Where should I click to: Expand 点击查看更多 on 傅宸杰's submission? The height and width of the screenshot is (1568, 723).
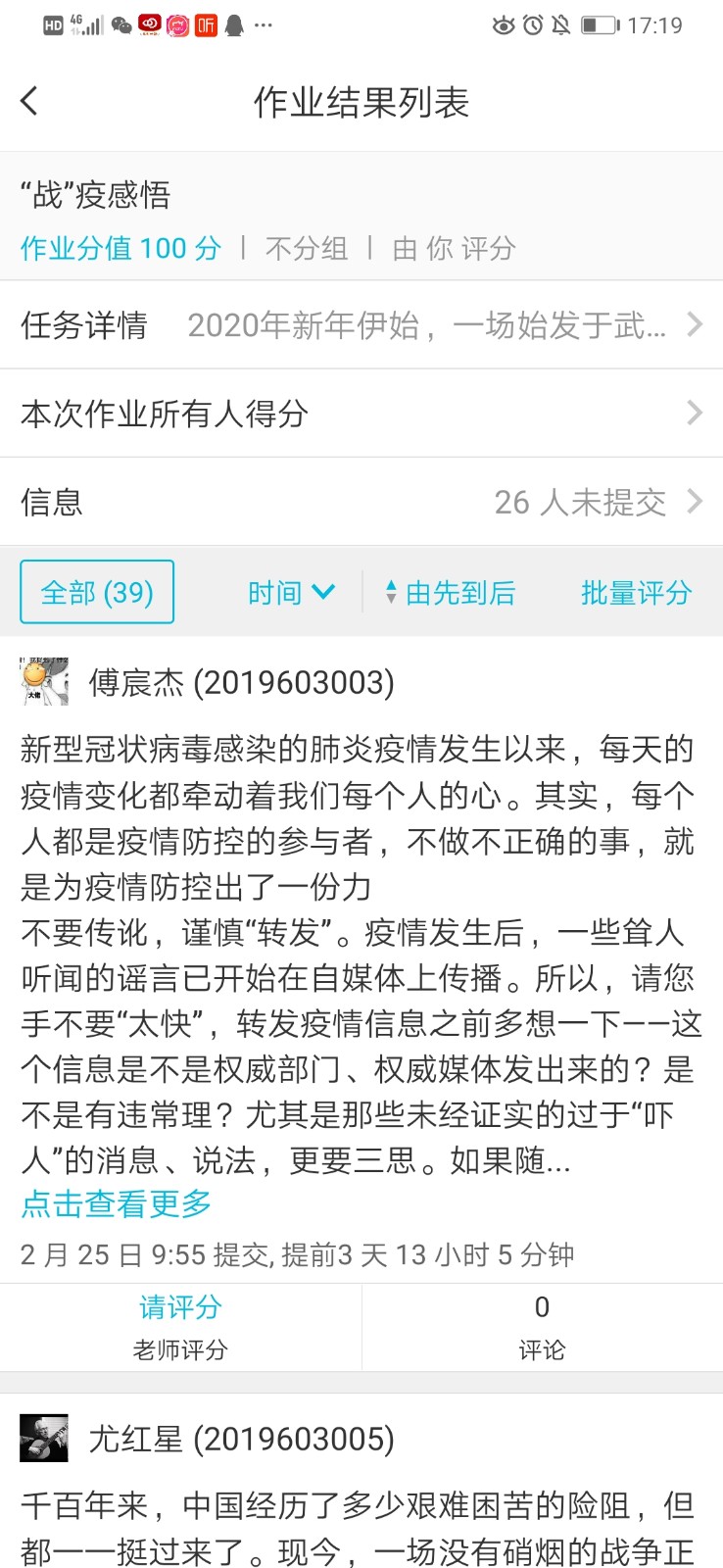116,1203
